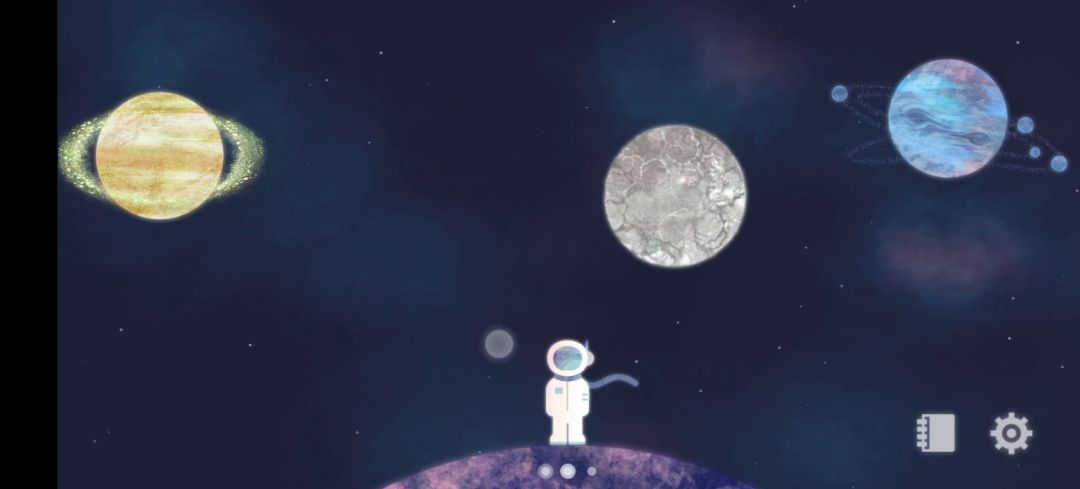
Task: Open the settings gear
Action: [x=1010, y=433]
